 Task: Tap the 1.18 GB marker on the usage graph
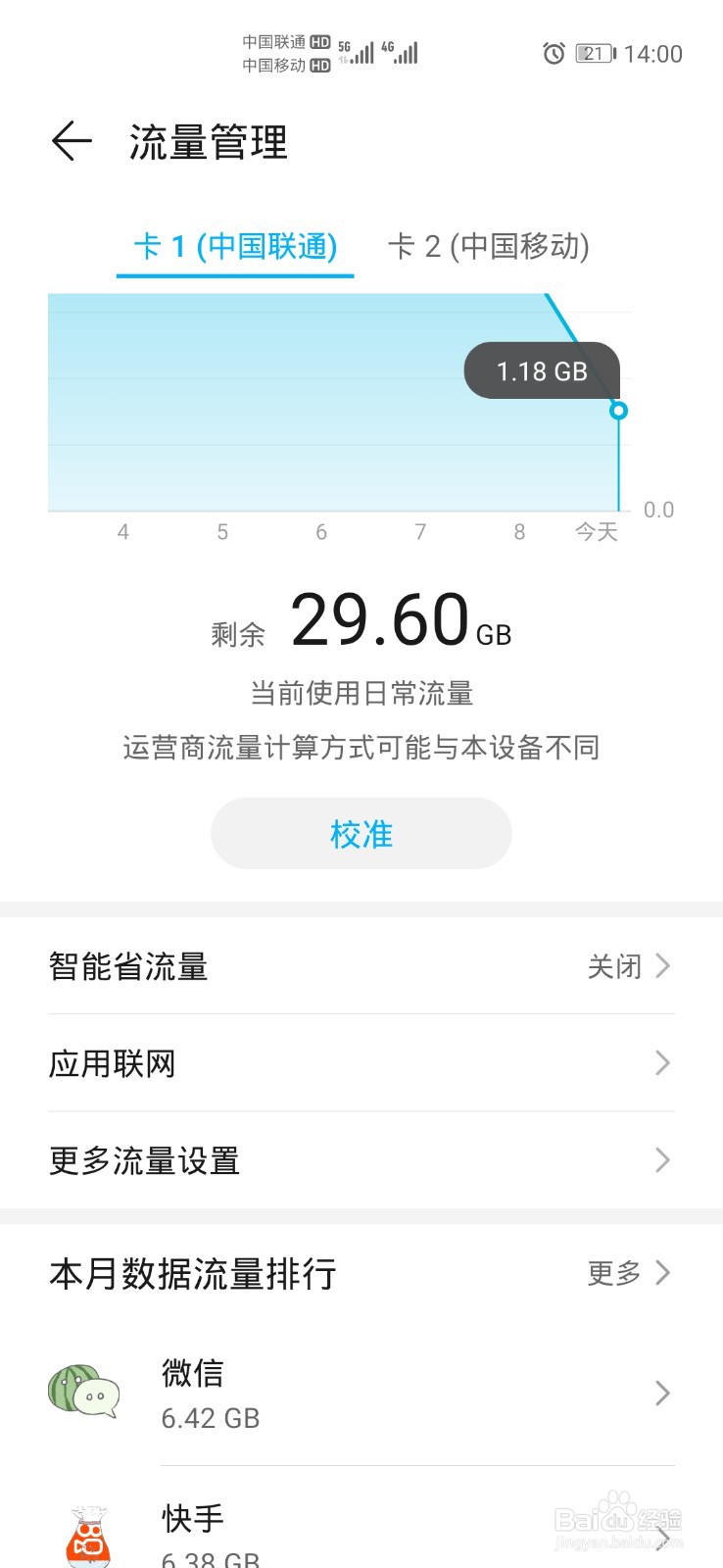(542, 371)
